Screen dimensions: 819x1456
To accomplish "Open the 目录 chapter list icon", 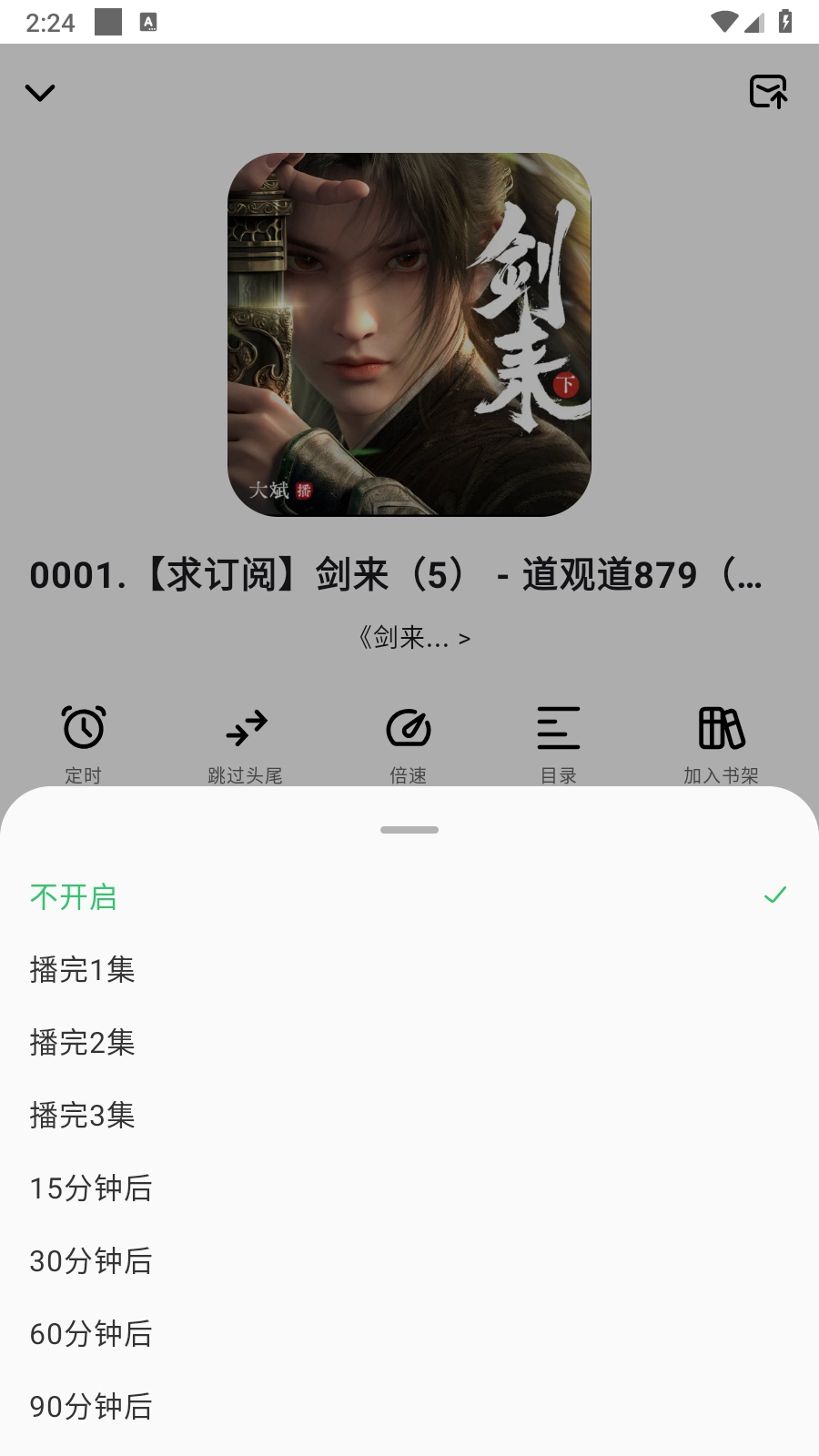I will click(x=559, y=742).
